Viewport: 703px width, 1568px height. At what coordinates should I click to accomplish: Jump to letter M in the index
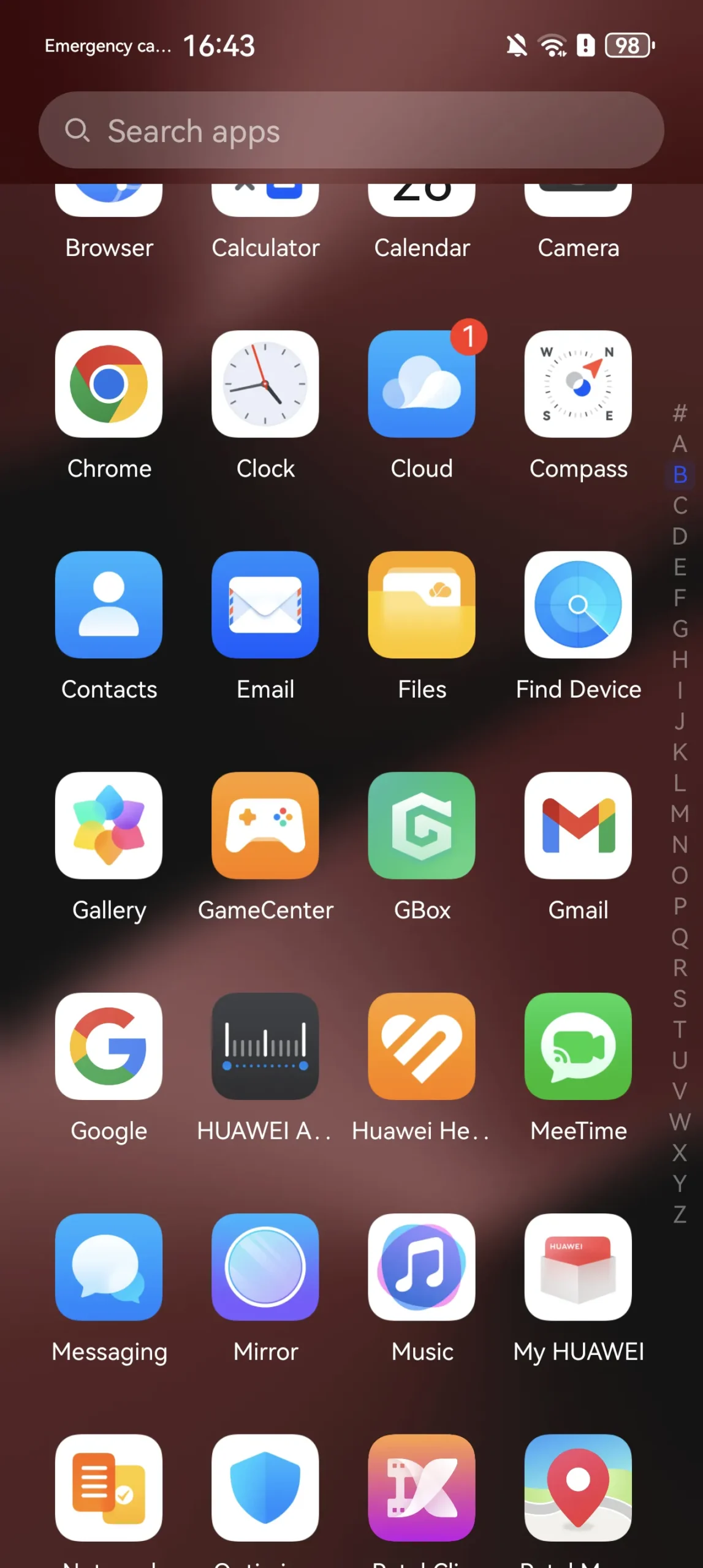pyautogui.click(x=680, y=813)
